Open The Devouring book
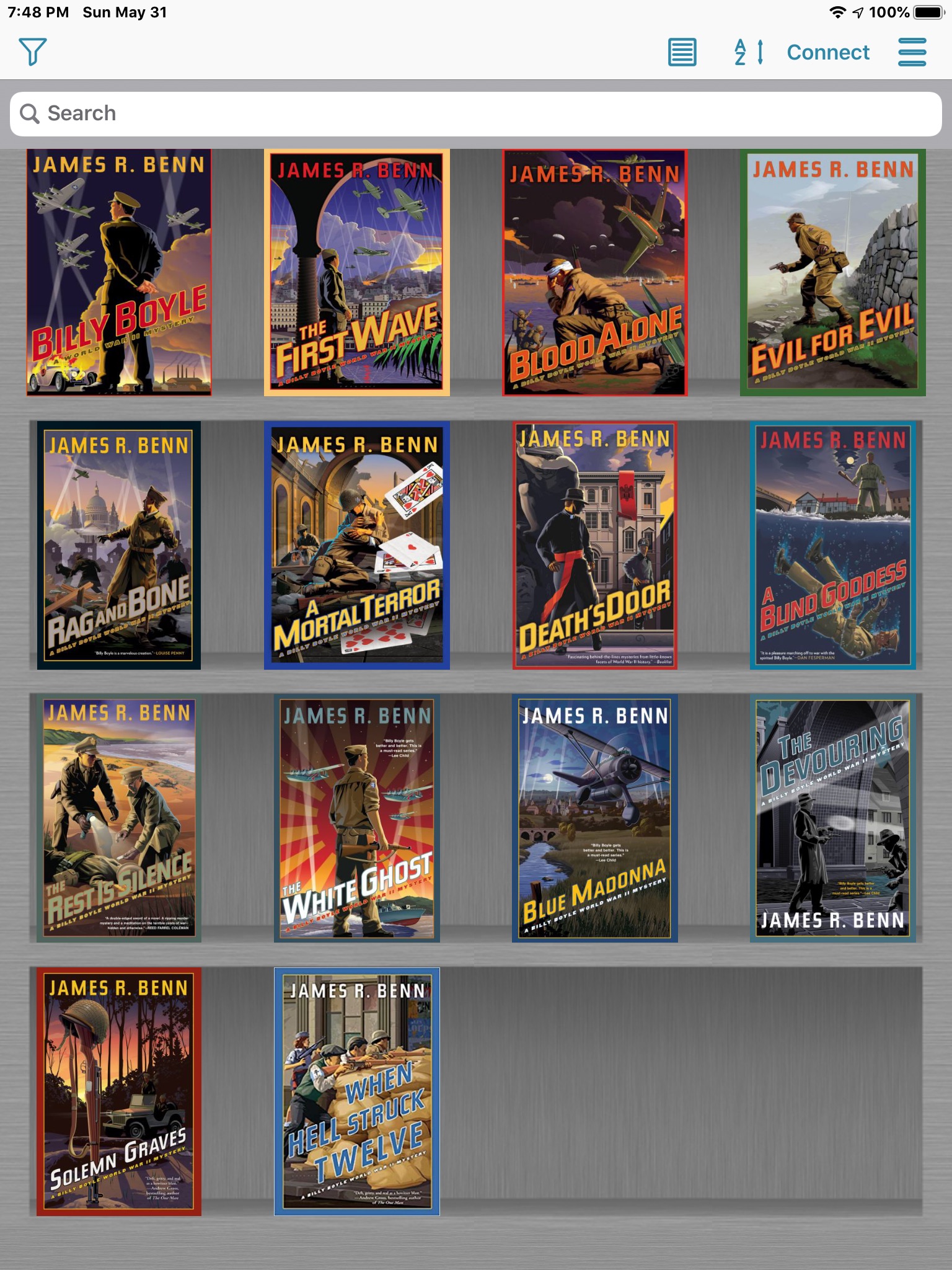Viewport: 952px width, 1270px height. (x=832, y=818)
